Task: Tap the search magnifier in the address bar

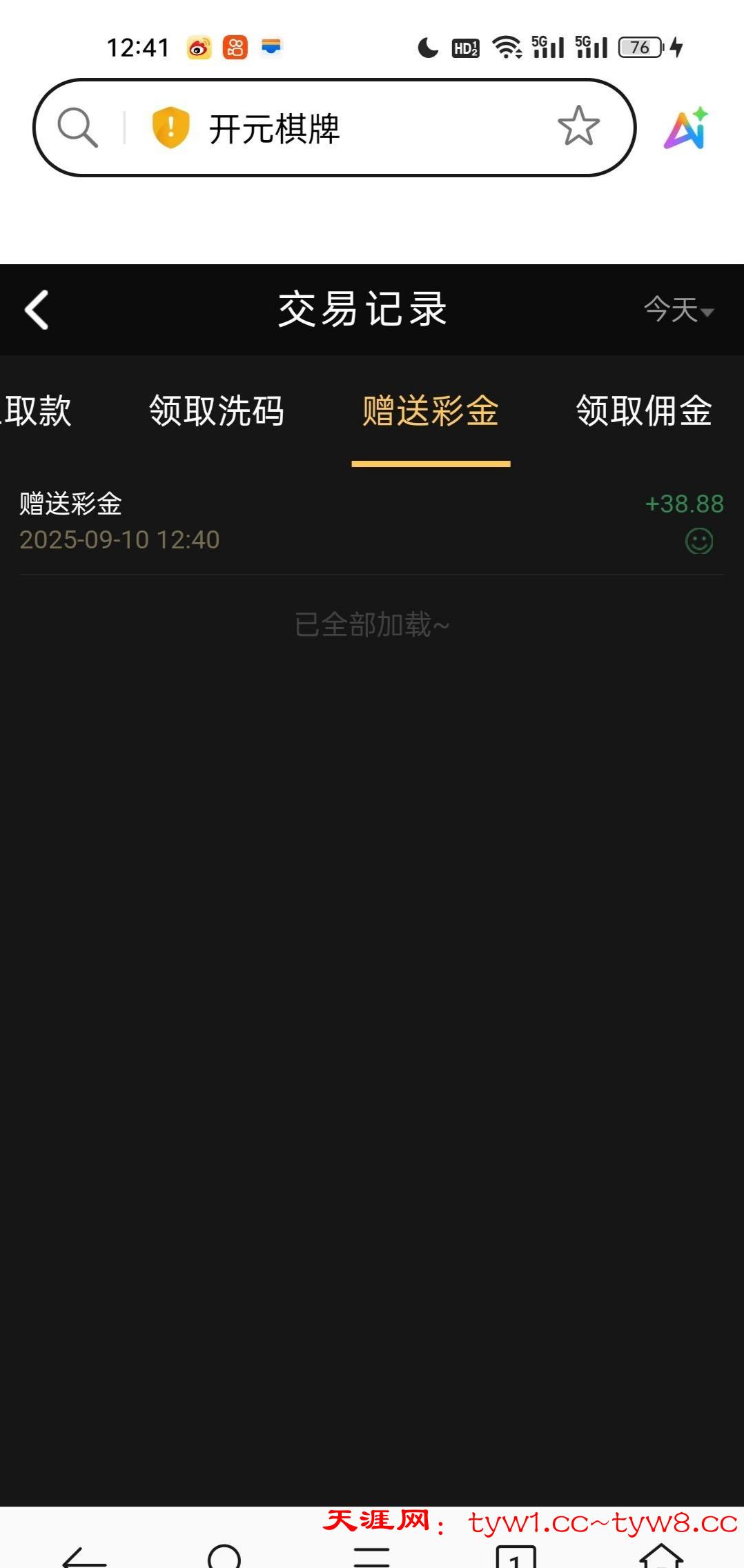Action: tap(77, 128)
